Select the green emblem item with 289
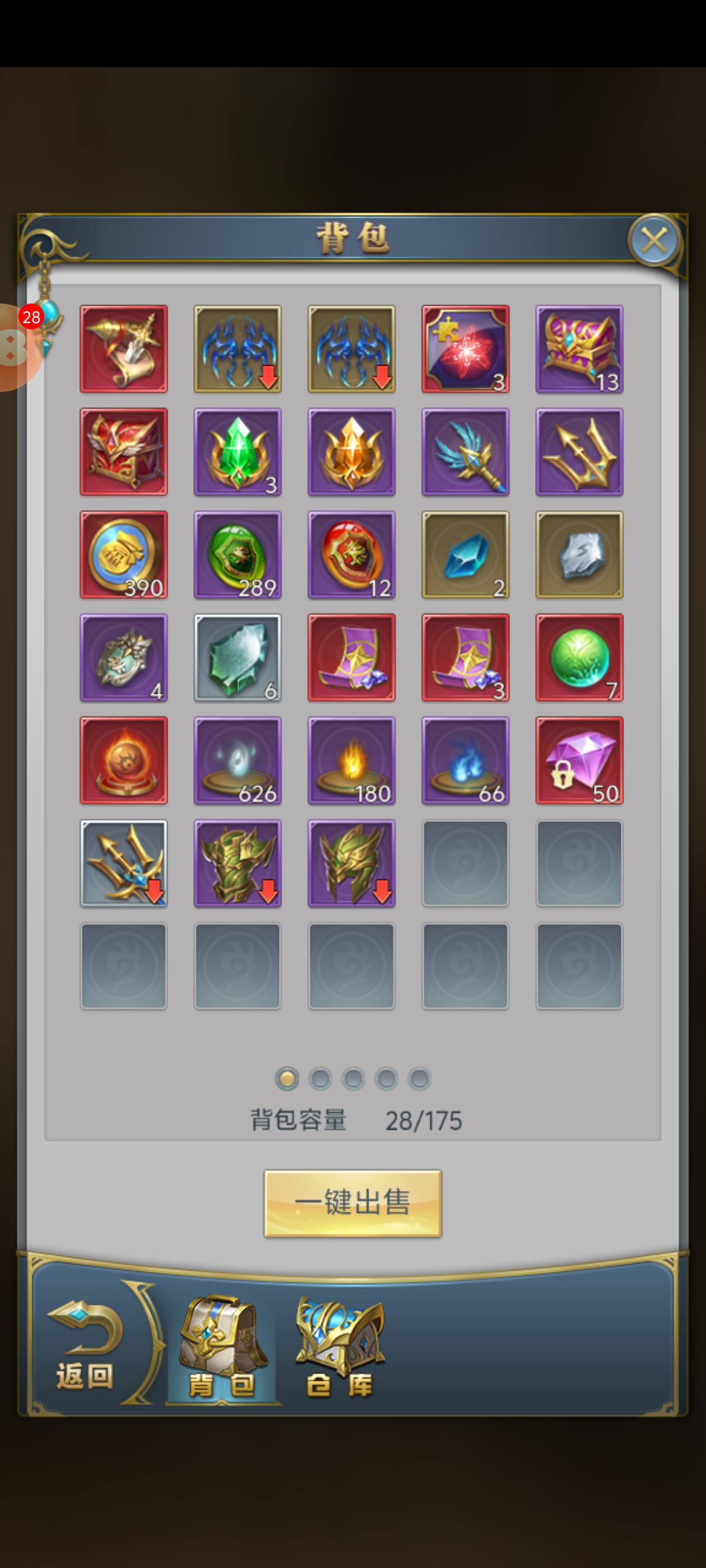706x1568 pixels. coord(238,554)
